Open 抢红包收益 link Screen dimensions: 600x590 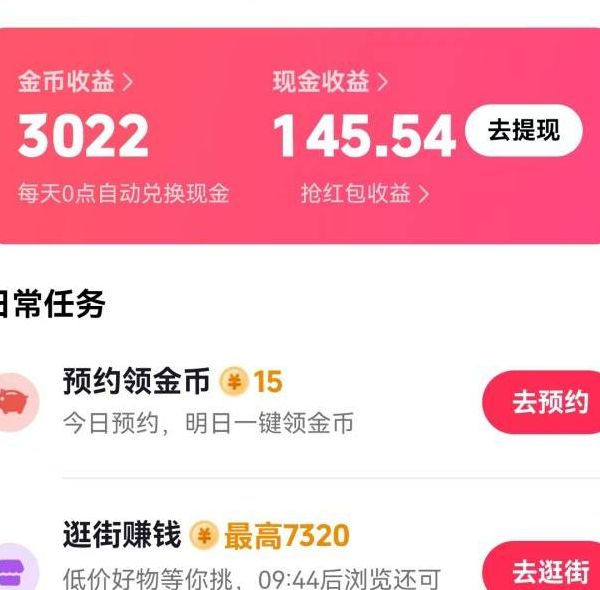(365, 194)
